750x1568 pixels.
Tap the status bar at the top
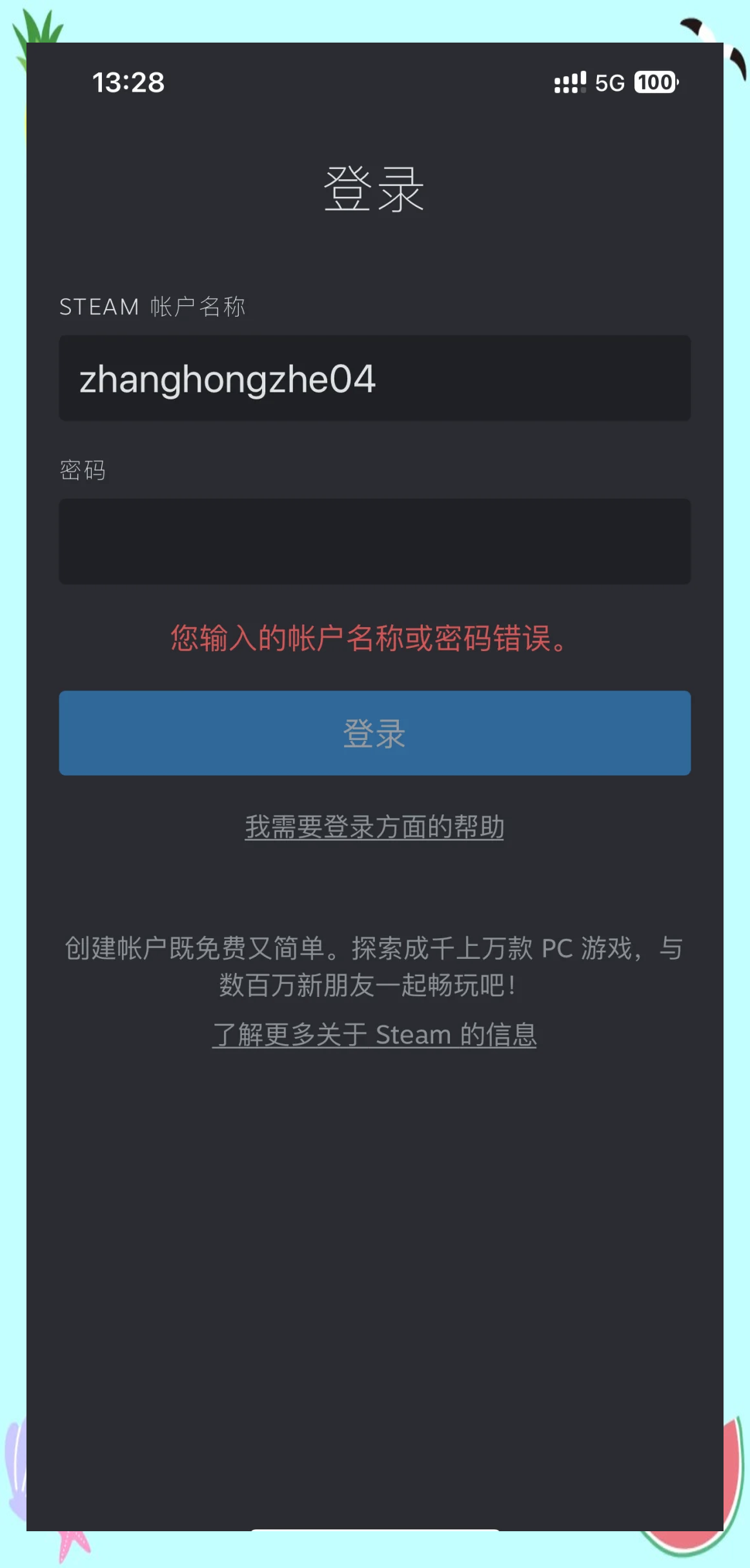(x=374, y=83)
